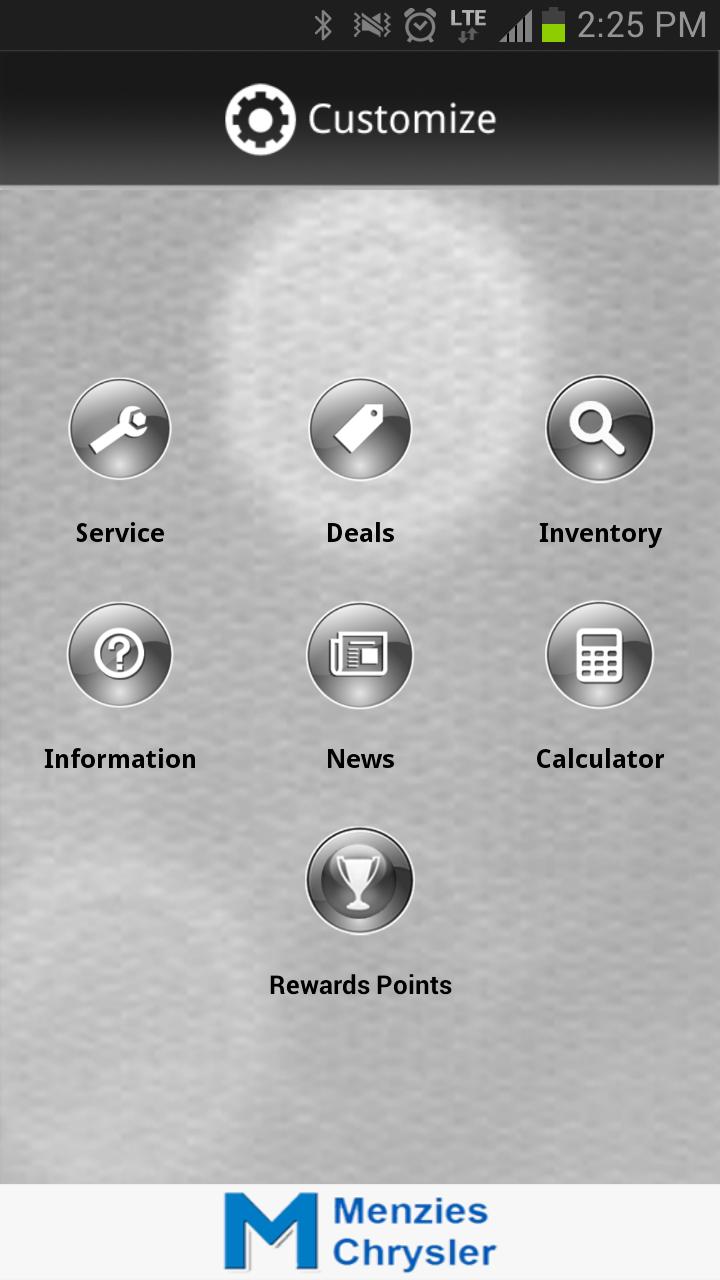Open the Customize settings button
The width and height of the screenshot is (720, 1280).
[360, 119]
